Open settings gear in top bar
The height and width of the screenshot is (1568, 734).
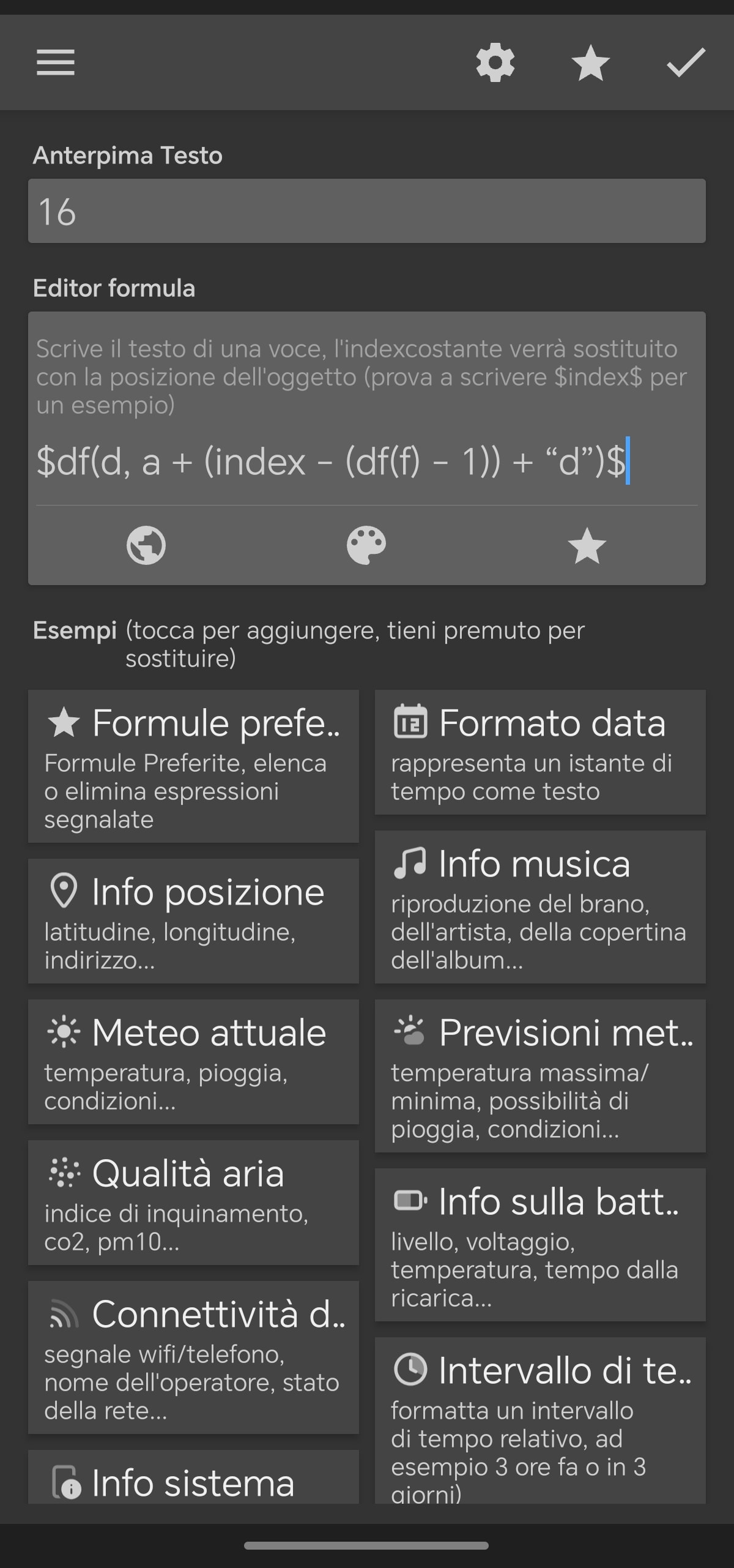[x=495, y=62]
